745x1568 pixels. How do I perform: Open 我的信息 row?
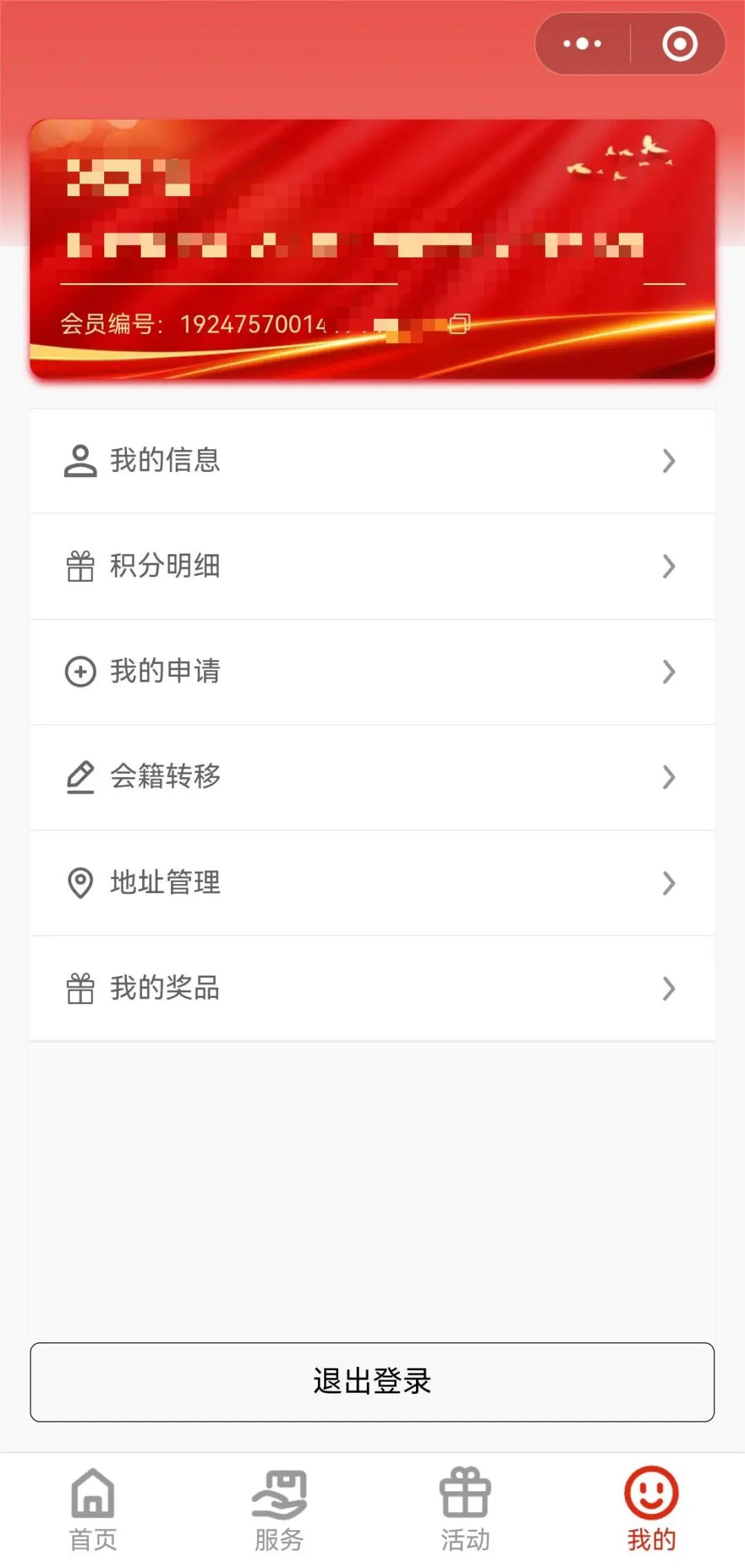tap(372, 461)
